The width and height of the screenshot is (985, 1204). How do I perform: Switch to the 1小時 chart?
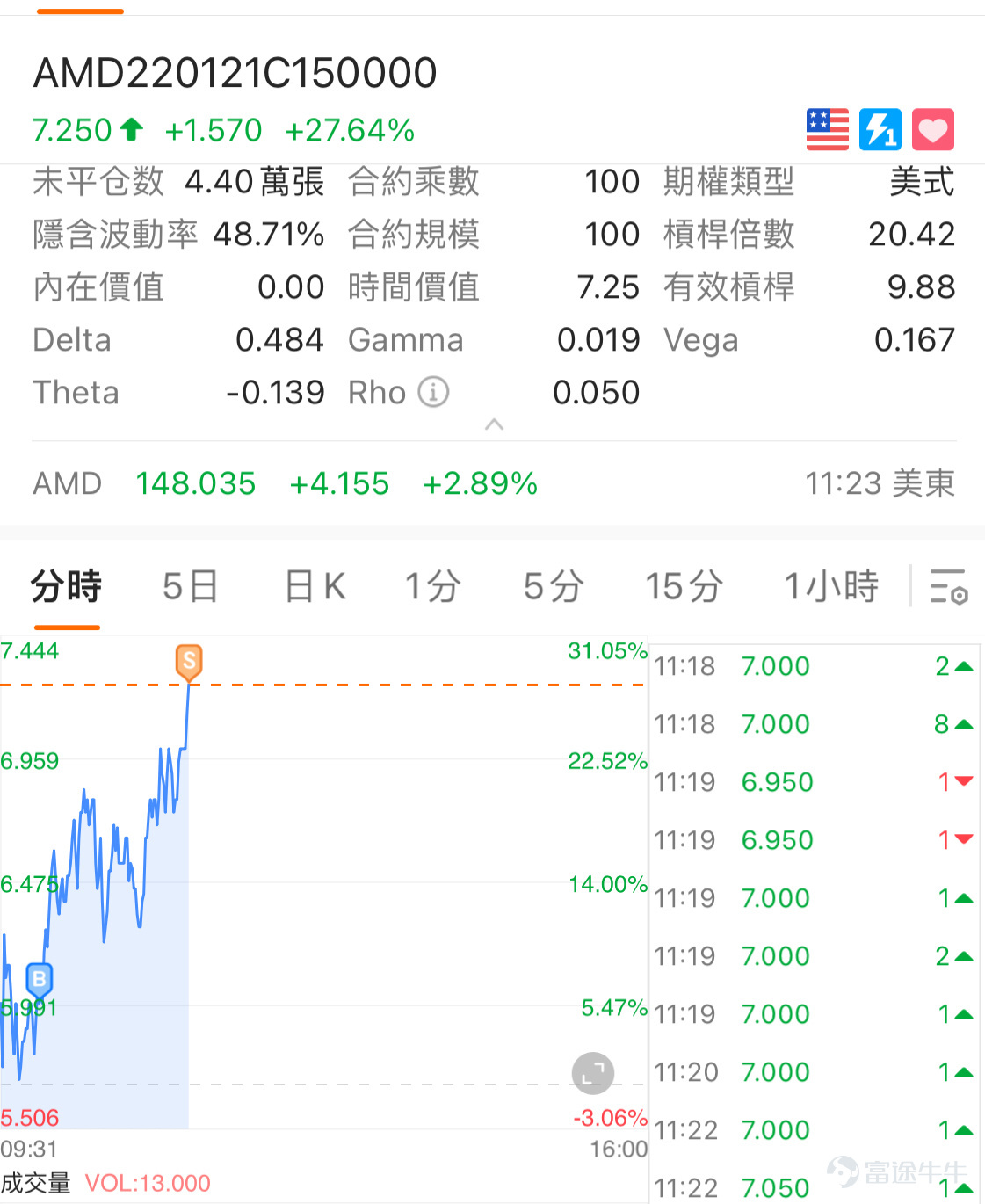(830, 586)
